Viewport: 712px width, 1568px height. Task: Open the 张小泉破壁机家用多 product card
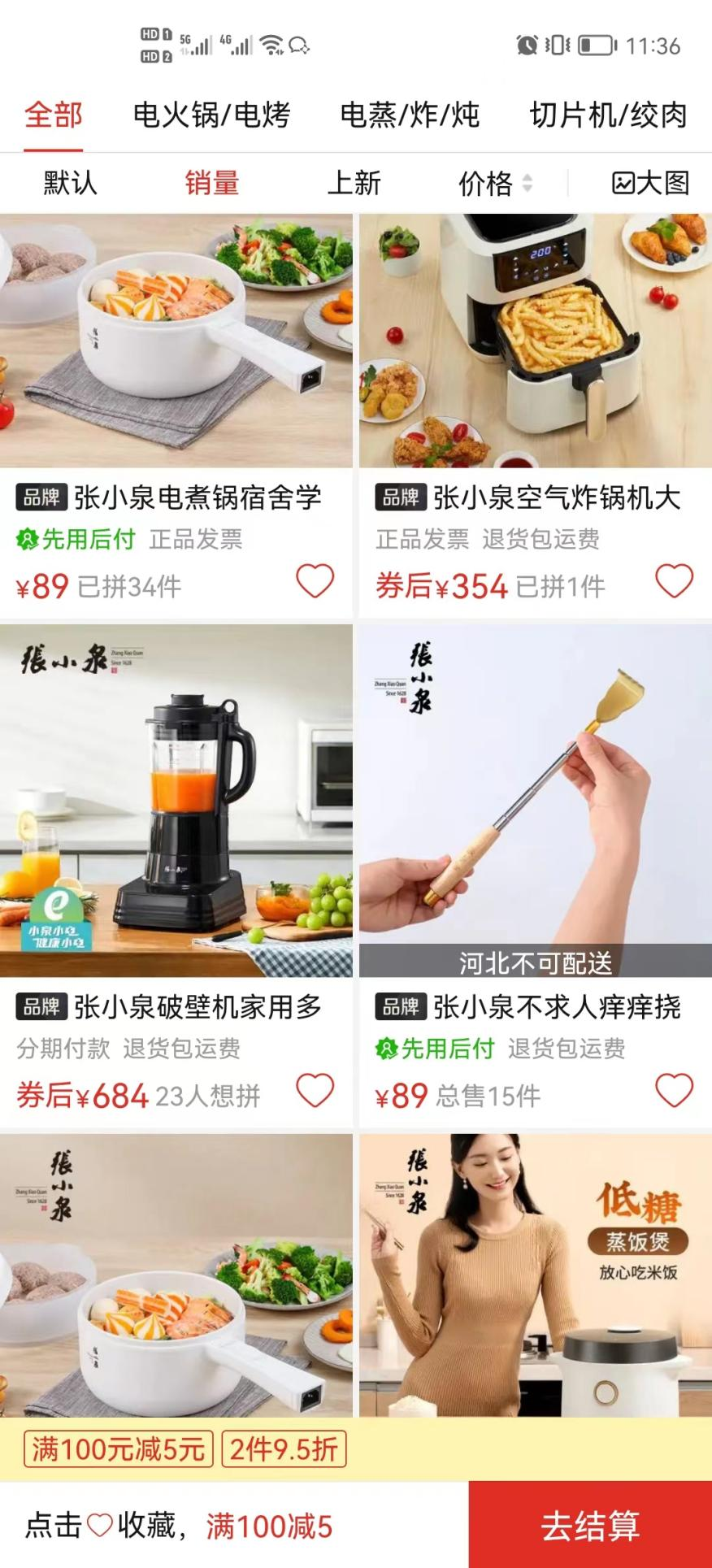click(x=176, y=801)
